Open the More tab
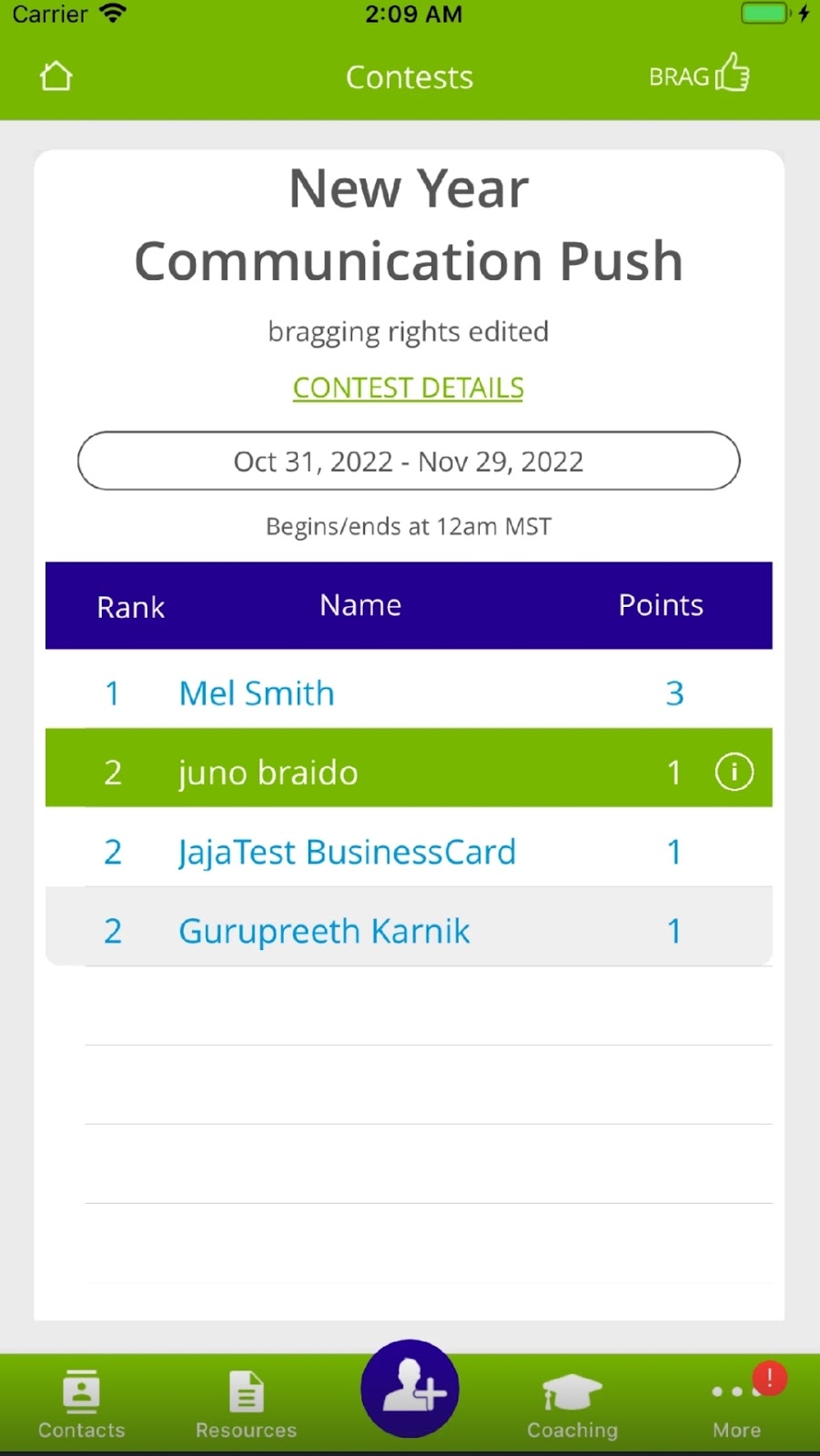The height and width of the screenshot is (1456, 820). pyautogui.click(x=736, y=1404)
